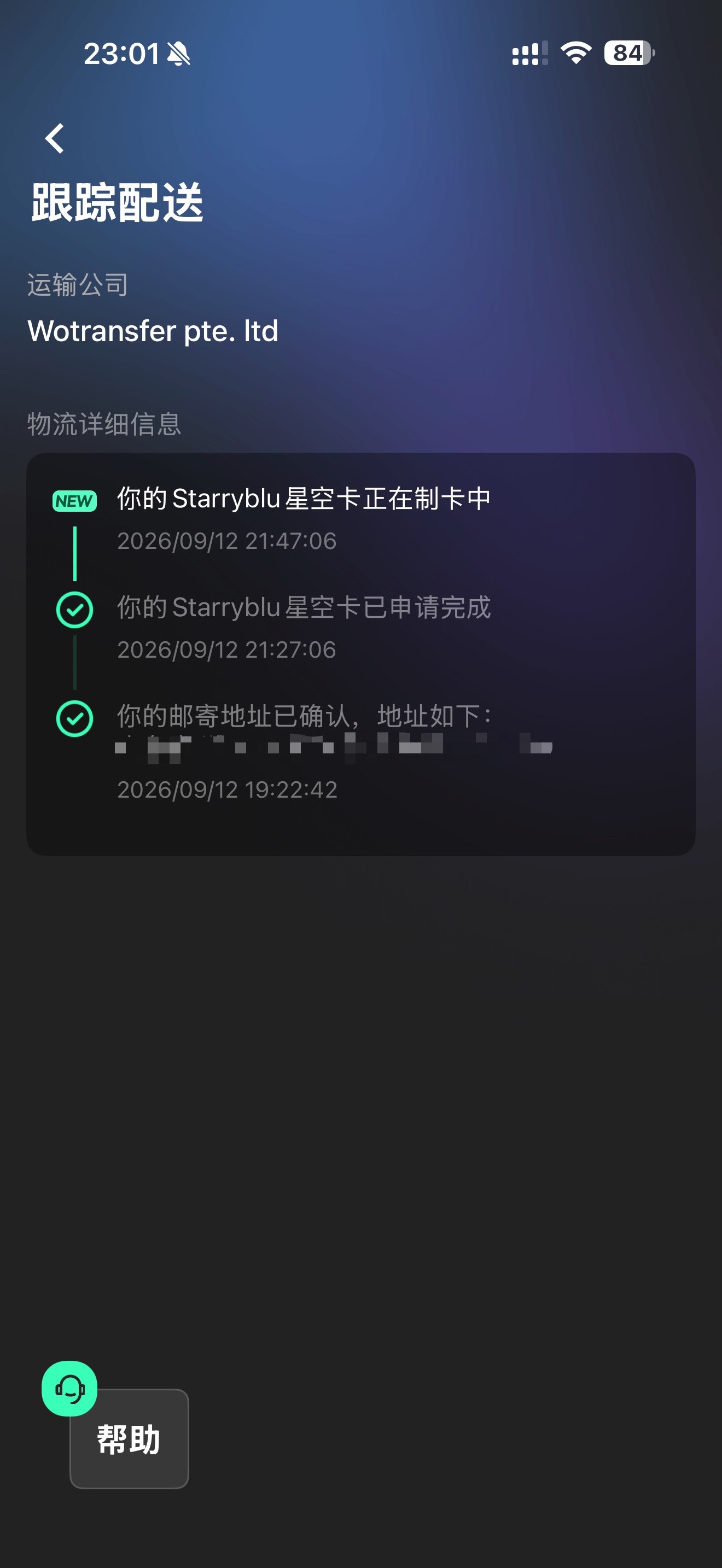
Task: Open the green customer support headset button
Action: (x=69, y=1389)
